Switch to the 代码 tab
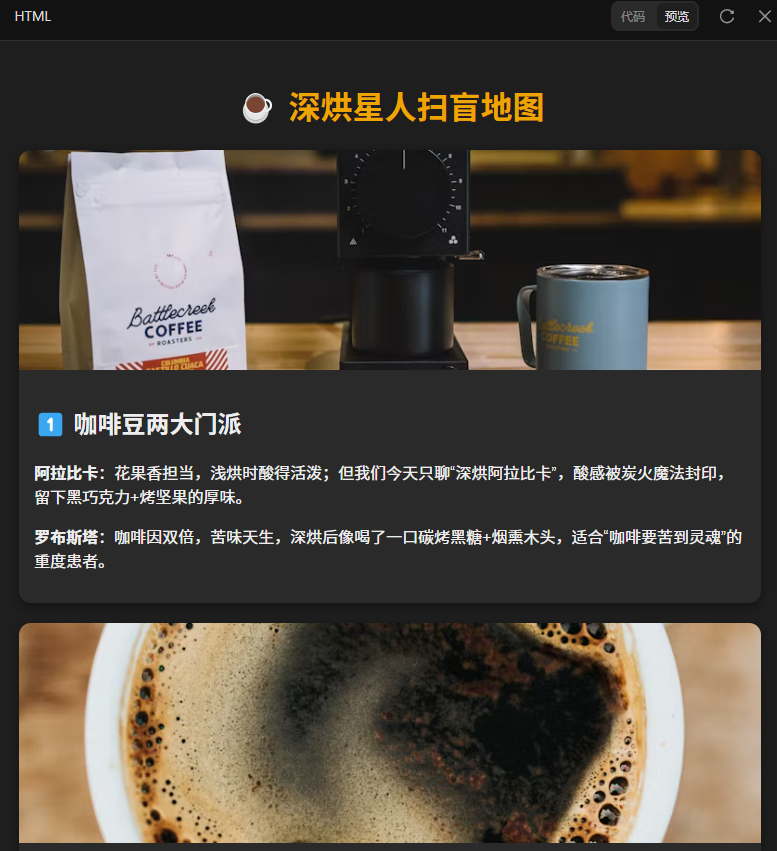The height and width of the screenshot is (851, 777). pos(632,16)
